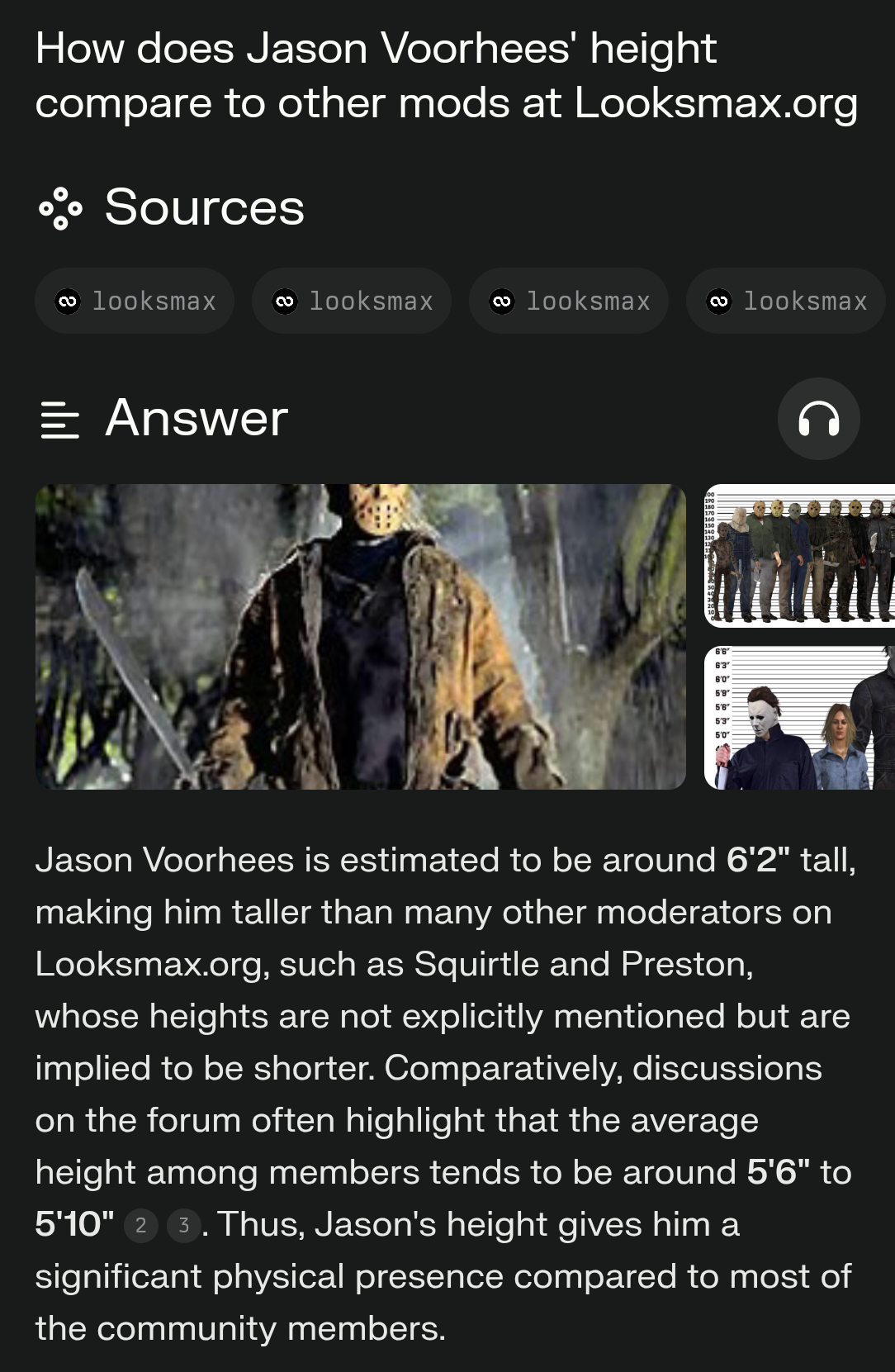Open citation number 3
This screenshot has width=895, height=1372.
pos(183,1225)
